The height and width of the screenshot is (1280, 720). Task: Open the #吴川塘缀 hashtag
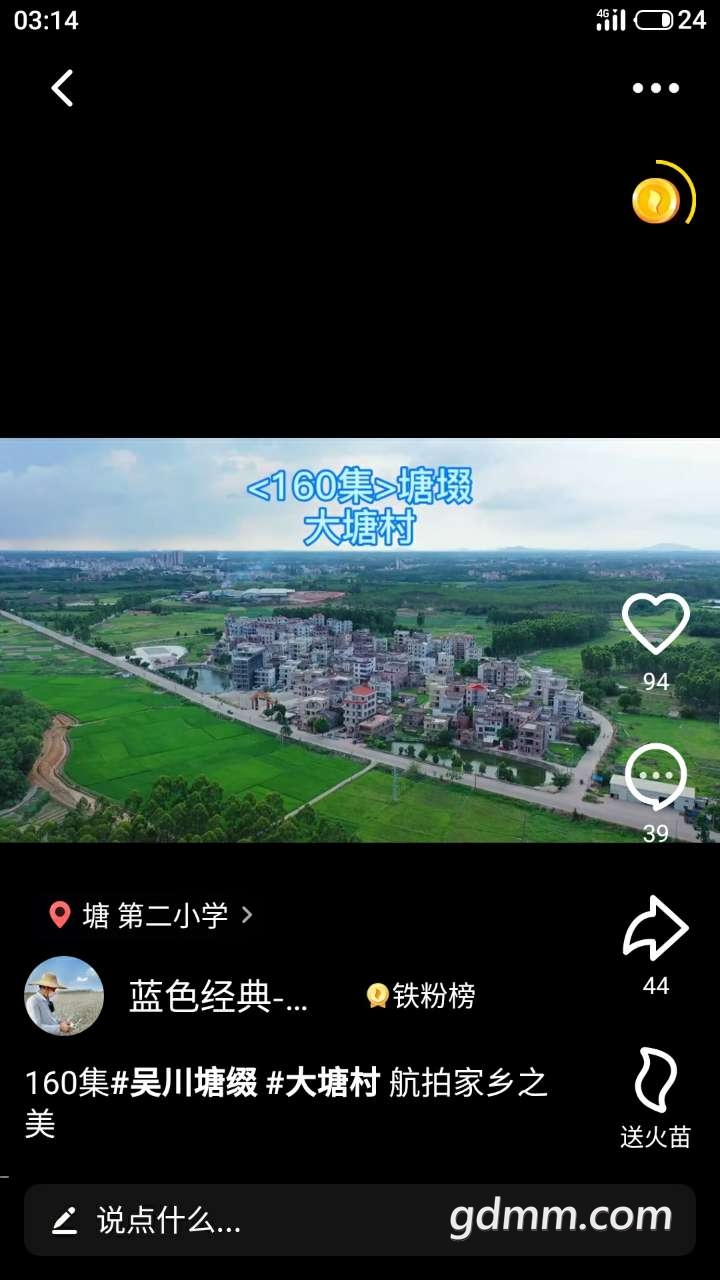[184, 1083]
